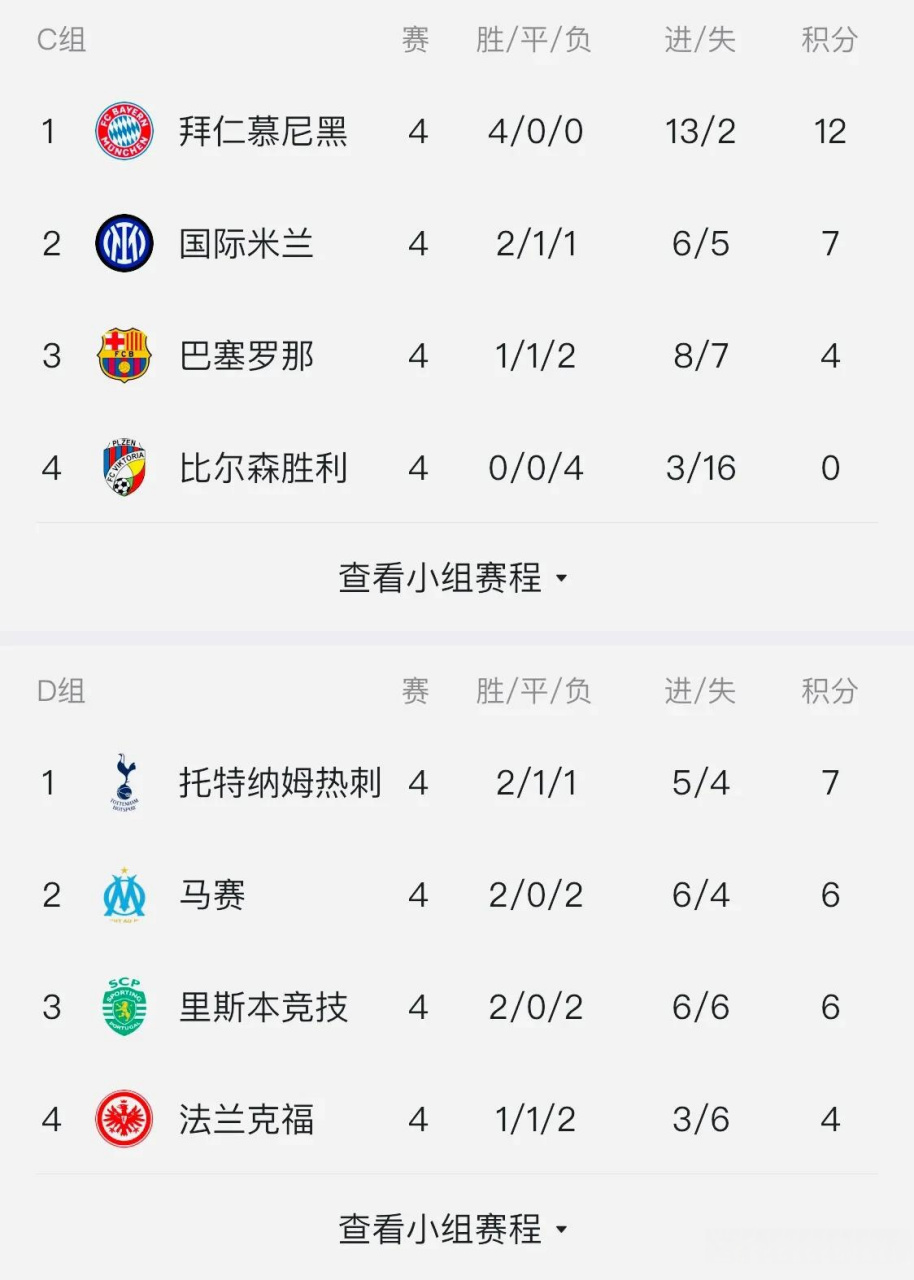Expand the Group C match schedule
The width and height of the screenshot is (914, 1280).
(452, 578)
